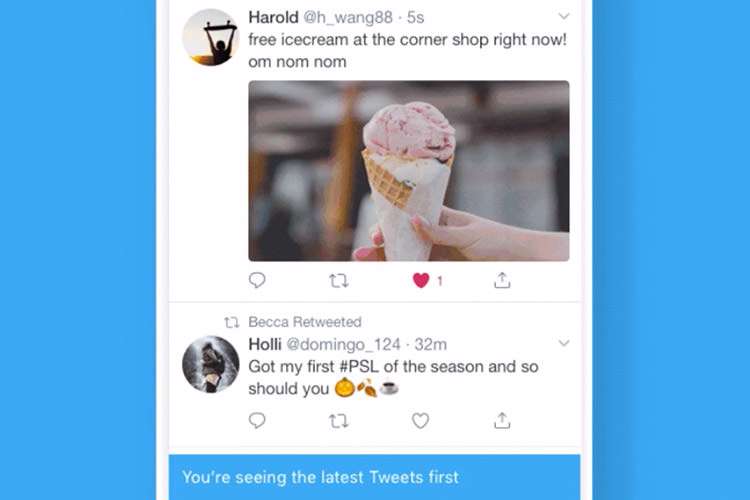
Task: Open Harold's profile picture
Action: click(x=210, y=38)
